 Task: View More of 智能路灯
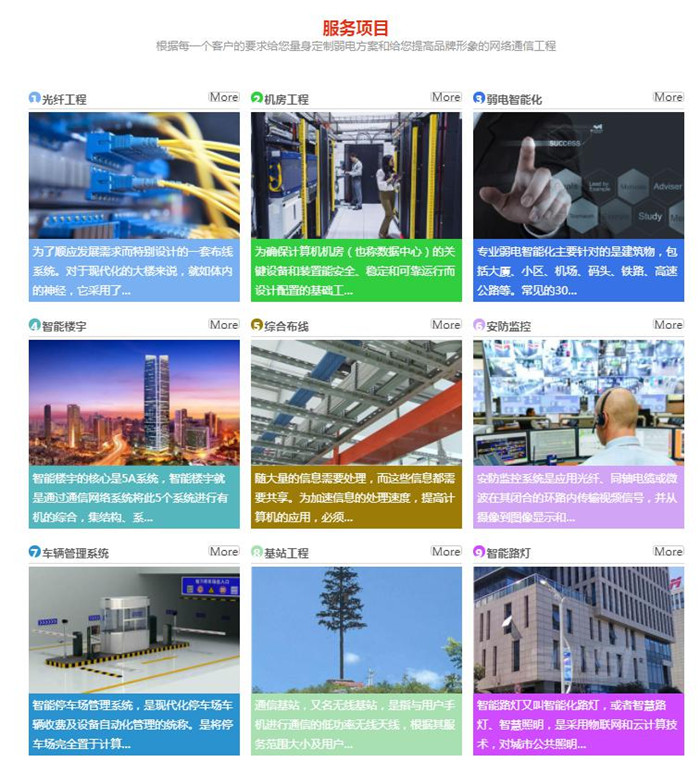(668, 551)
